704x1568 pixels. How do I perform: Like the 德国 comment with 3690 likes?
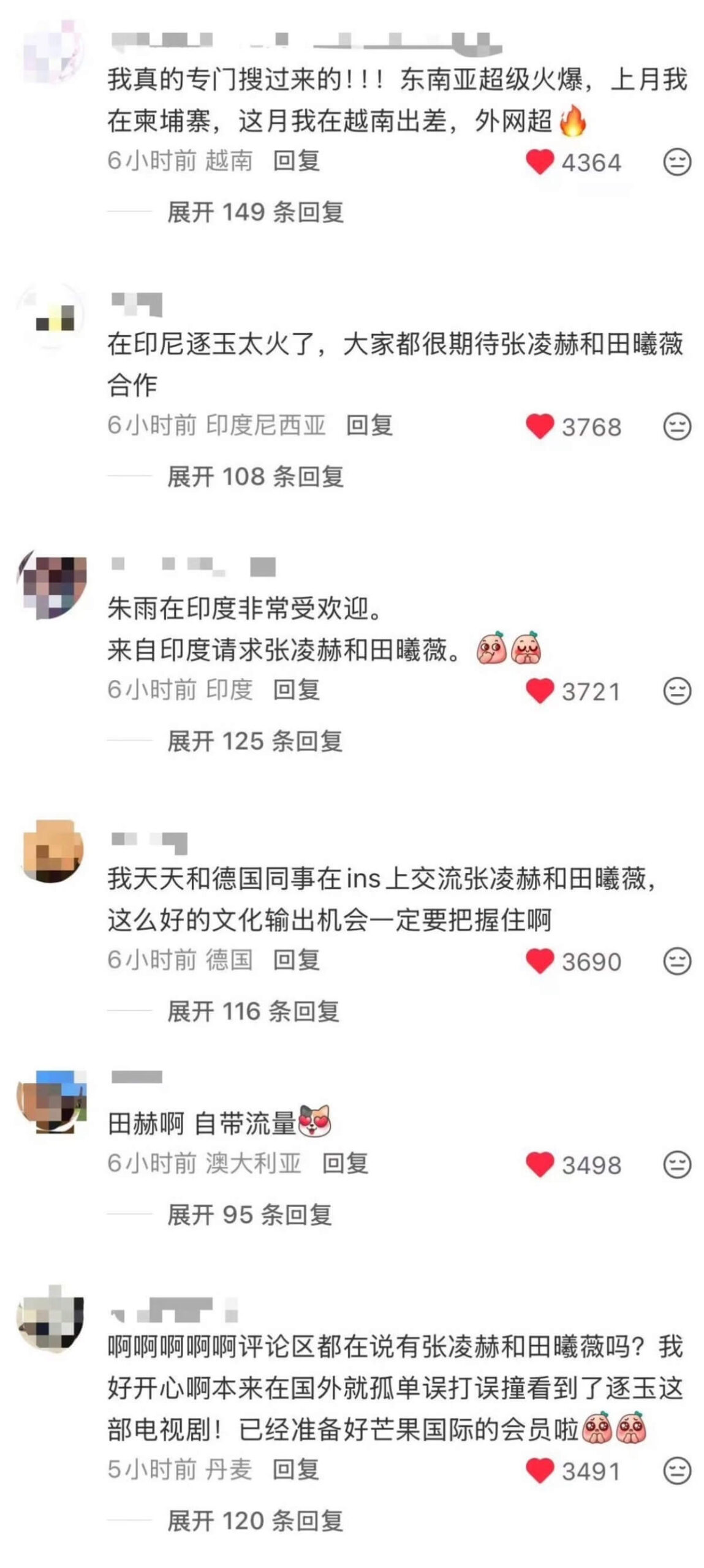point(539,961)
